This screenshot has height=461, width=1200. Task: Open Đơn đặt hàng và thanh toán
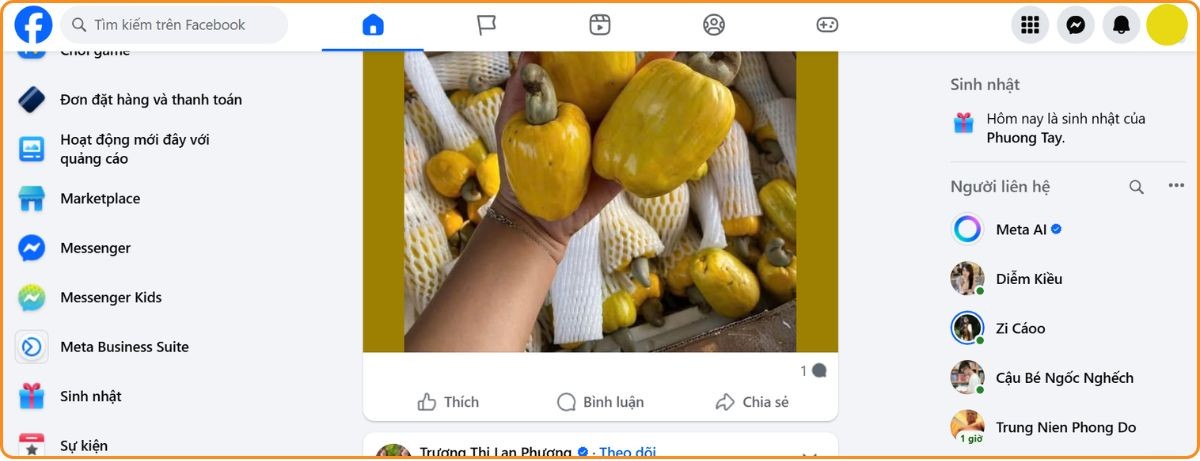pyautogui.click(x=150, y=100)
